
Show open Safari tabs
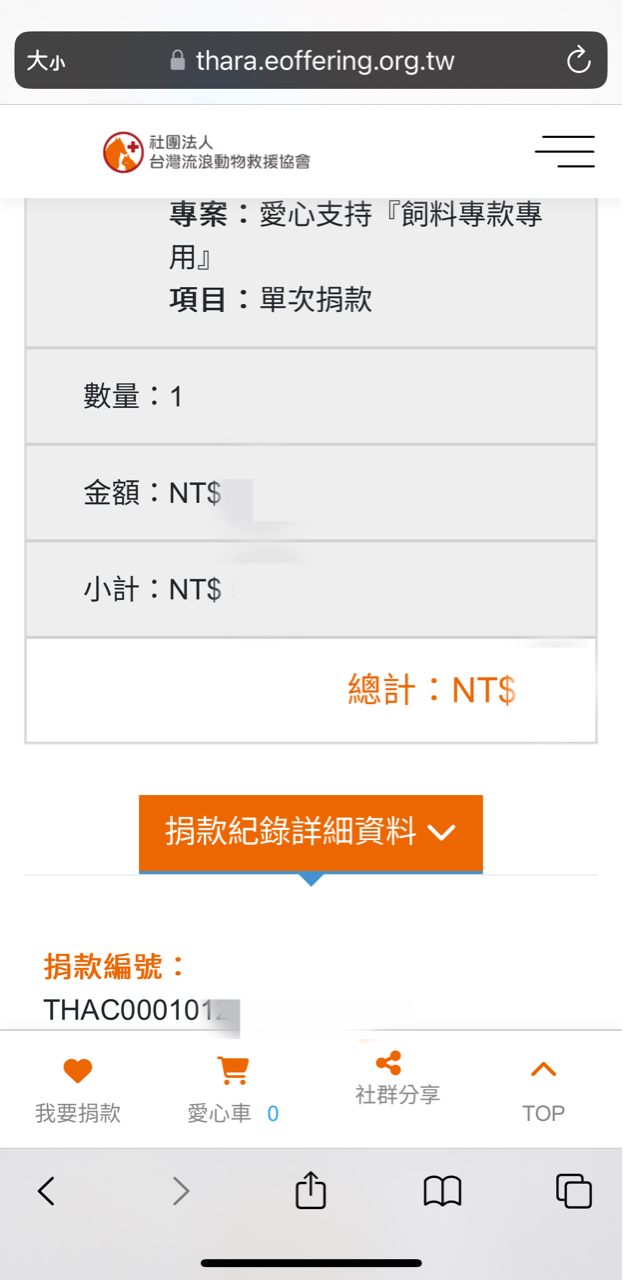[x=574, y=1190]
